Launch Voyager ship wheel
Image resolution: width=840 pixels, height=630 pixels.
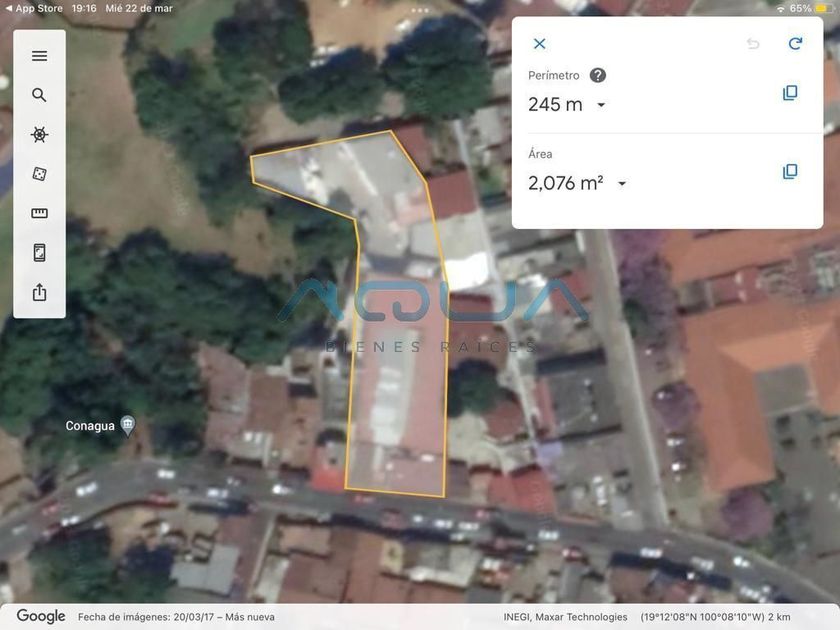pos(39,134)
